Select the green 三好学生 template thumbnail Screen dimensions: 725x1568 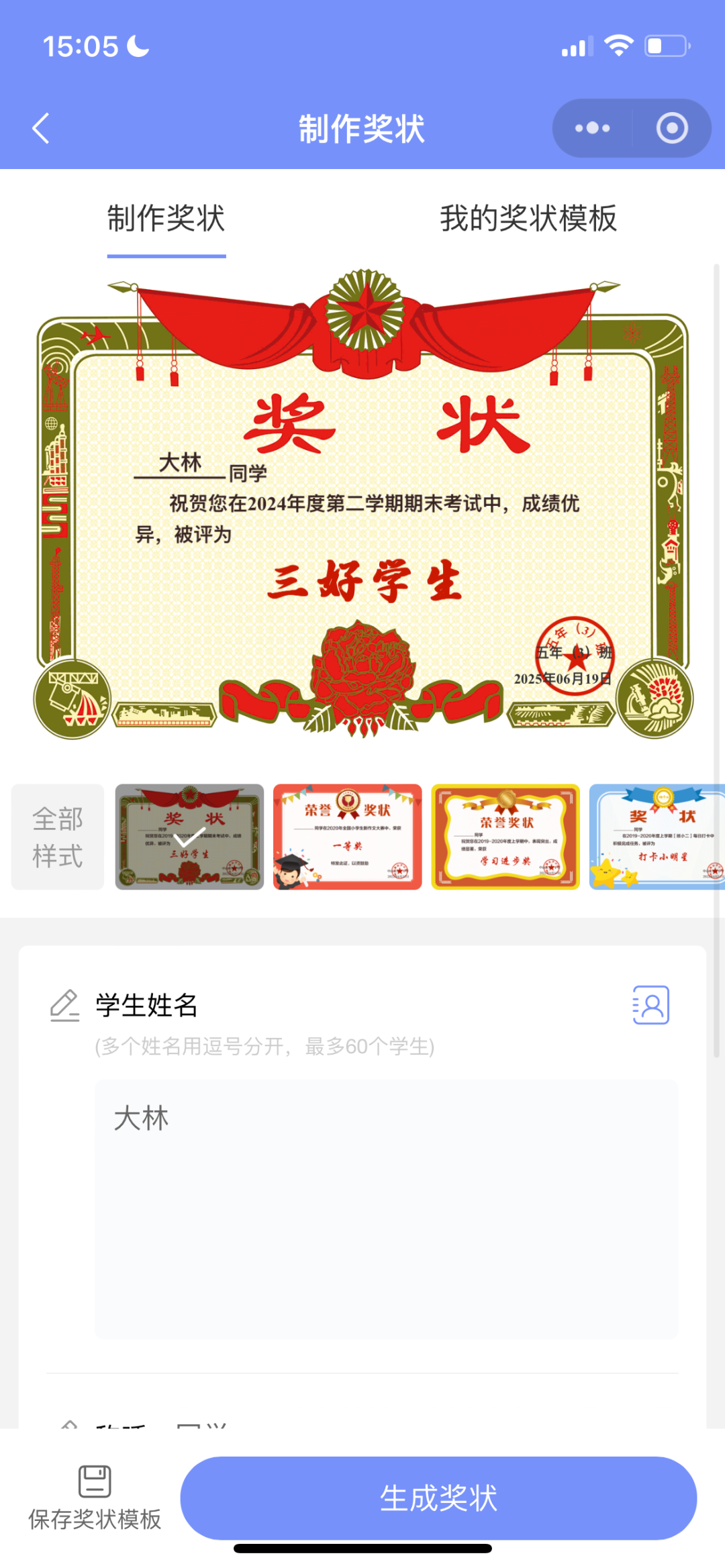[x=189, y=837]
